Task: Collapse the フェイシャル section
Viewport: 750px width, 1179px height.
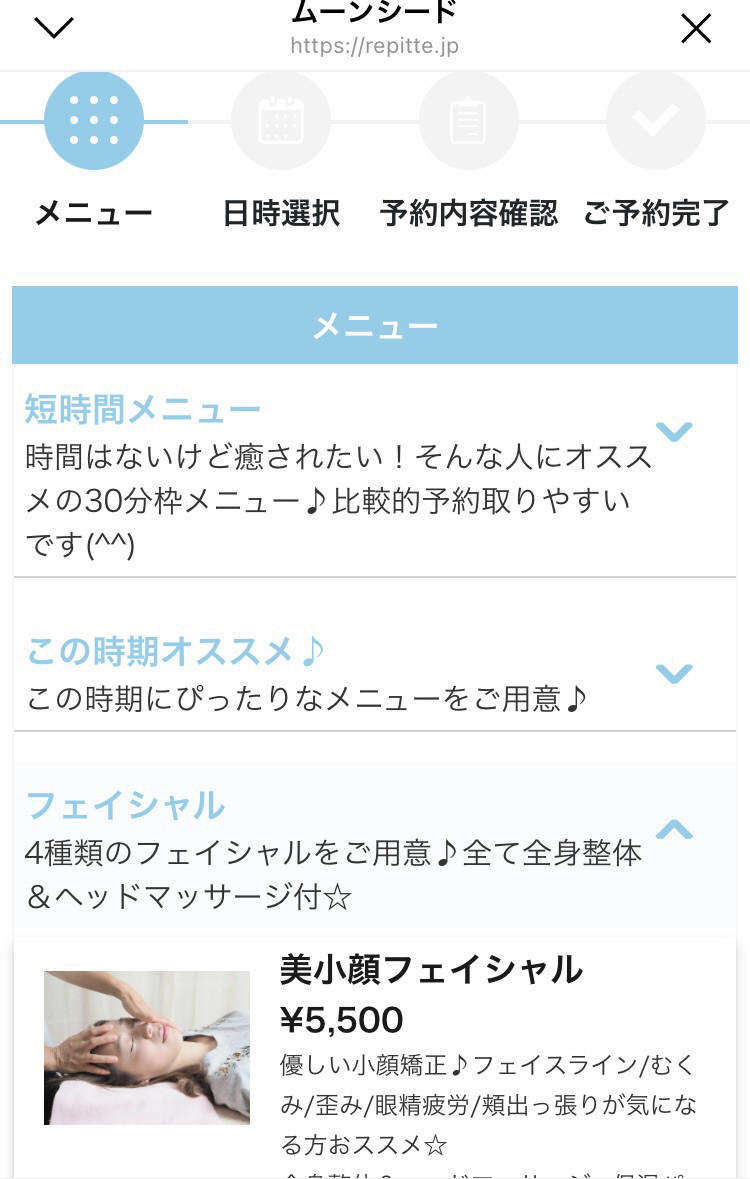Action: [x=673, y=829]
